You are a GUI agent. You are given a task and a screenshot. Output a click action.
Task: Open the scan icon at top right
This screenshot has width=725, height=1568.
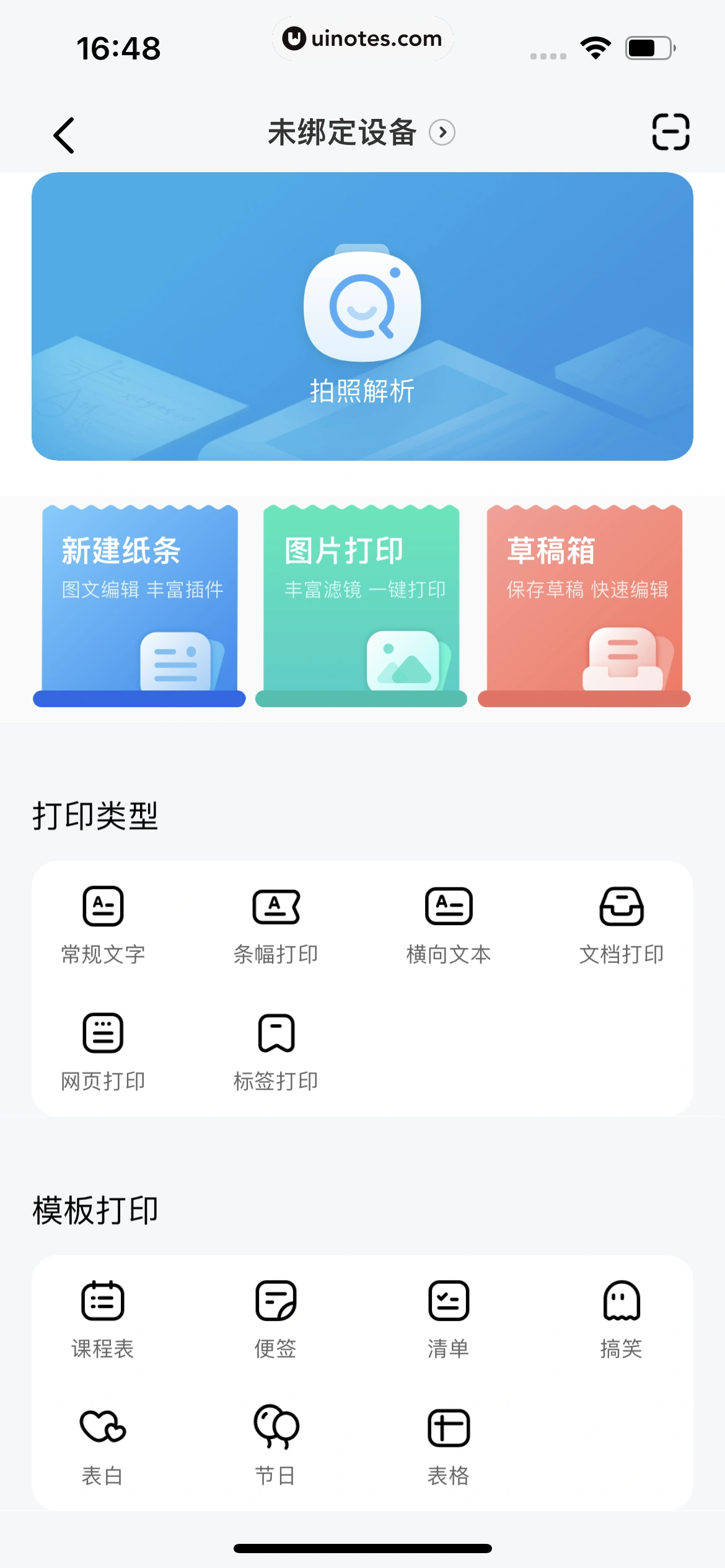pos(670,133)
